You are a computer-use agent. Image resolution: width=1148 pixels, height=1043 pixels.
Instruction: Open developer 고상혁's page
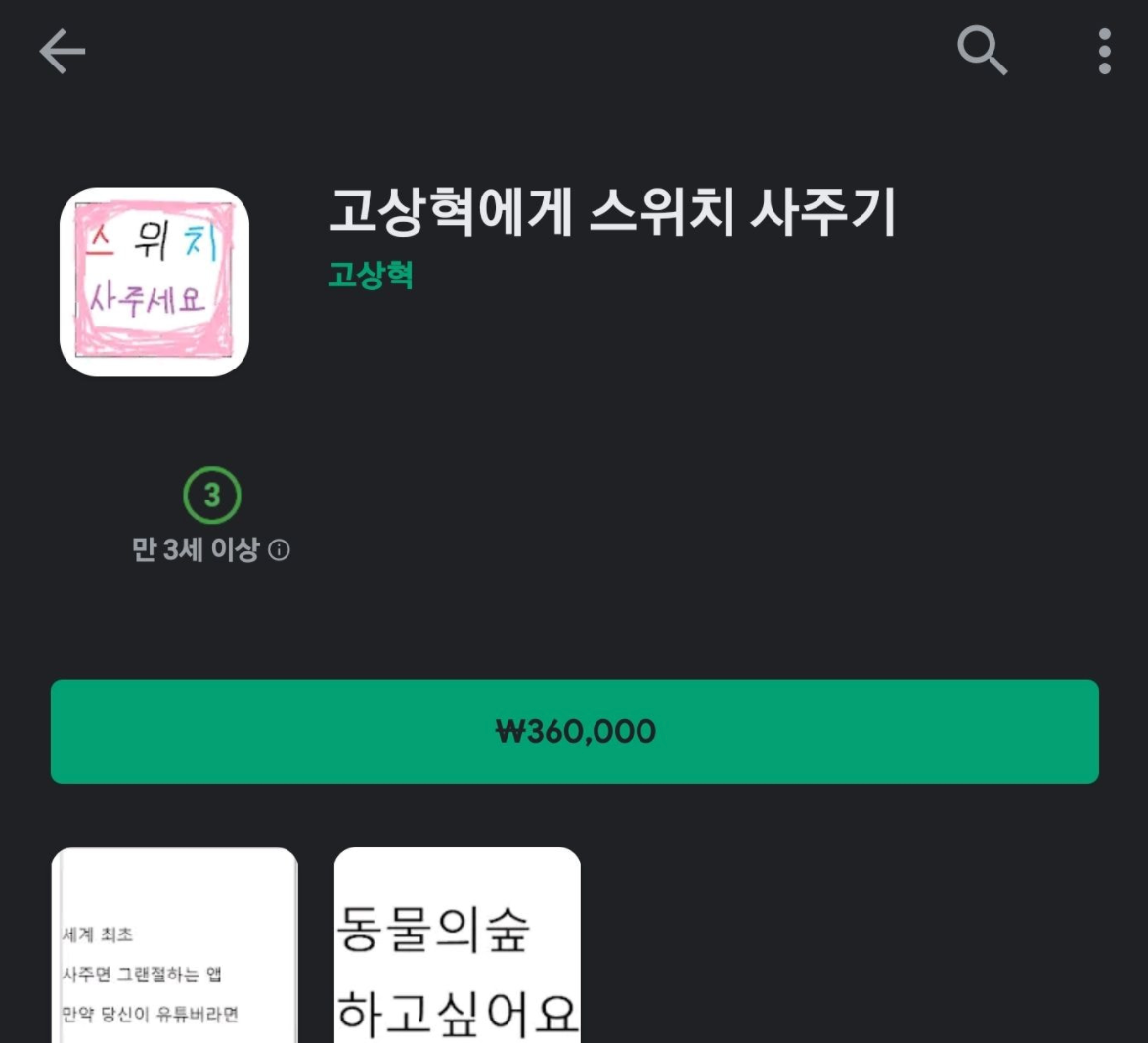pos(371,275)
